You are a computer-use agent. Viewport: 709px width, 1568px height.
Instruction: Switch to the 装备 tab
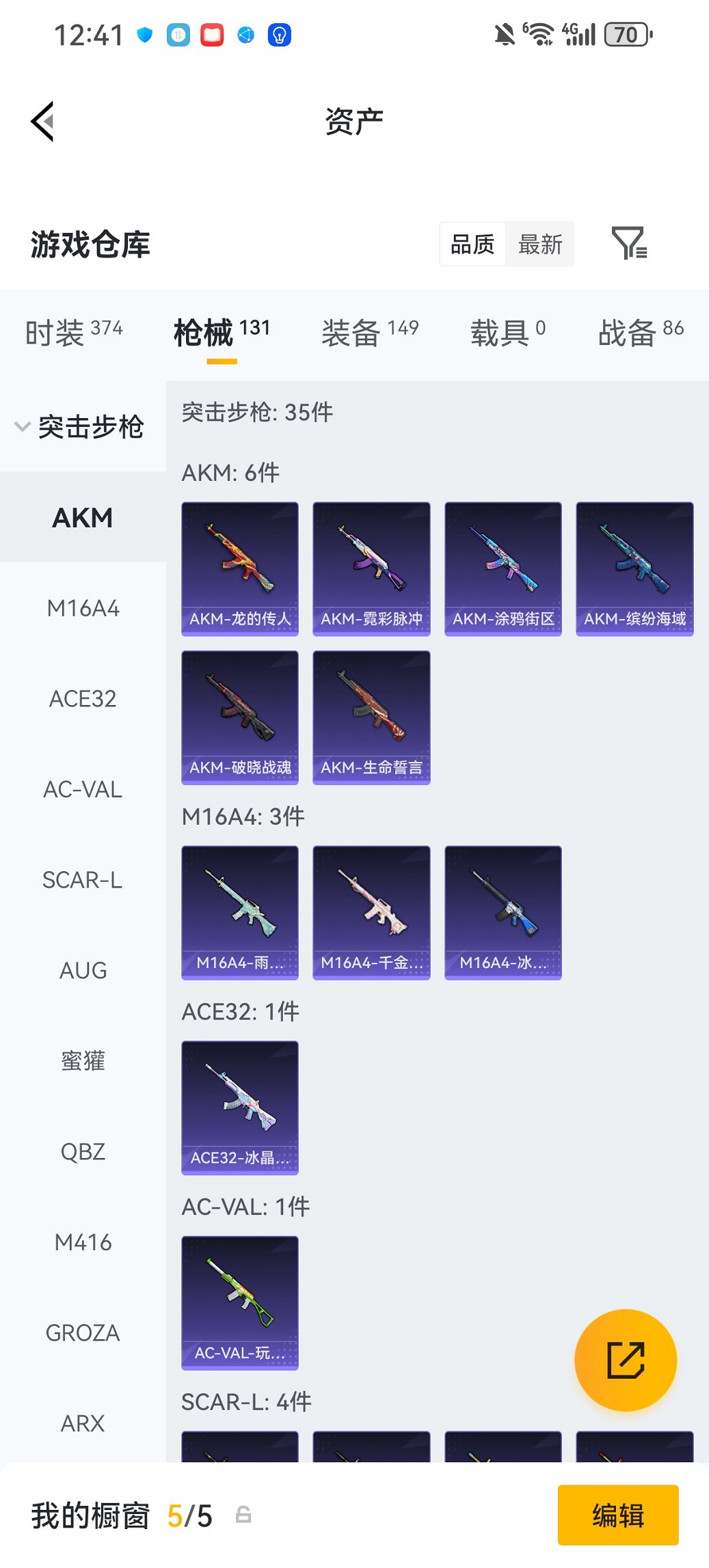point(369,332)
